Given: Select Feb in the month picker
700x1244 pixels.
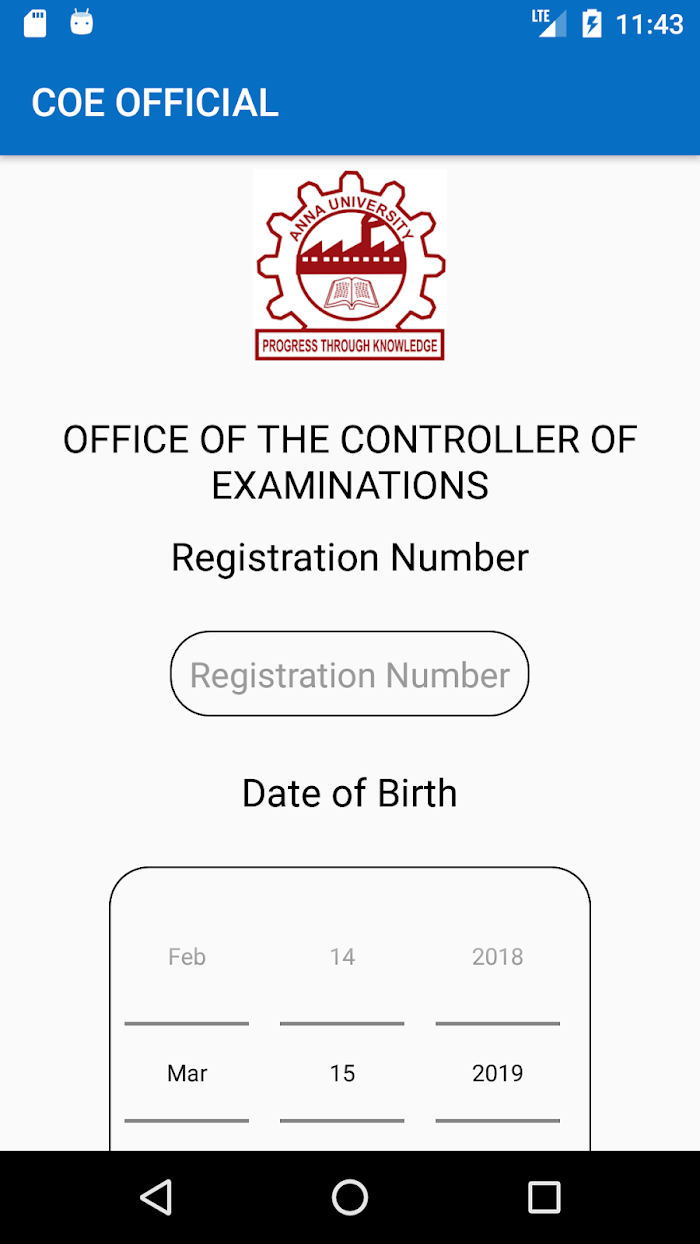Looking at the screenshot, I should click(x=187, y=957).
